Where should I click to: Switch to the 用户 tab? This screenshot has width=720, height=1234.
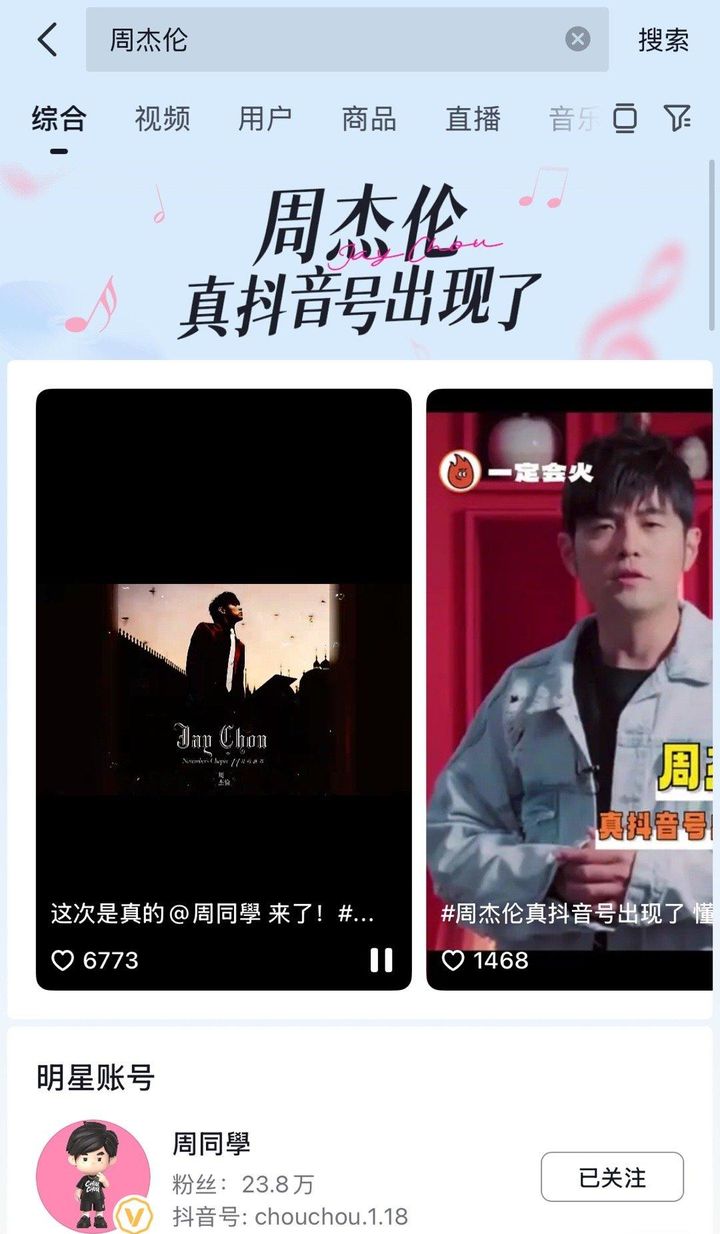[265, 119]
